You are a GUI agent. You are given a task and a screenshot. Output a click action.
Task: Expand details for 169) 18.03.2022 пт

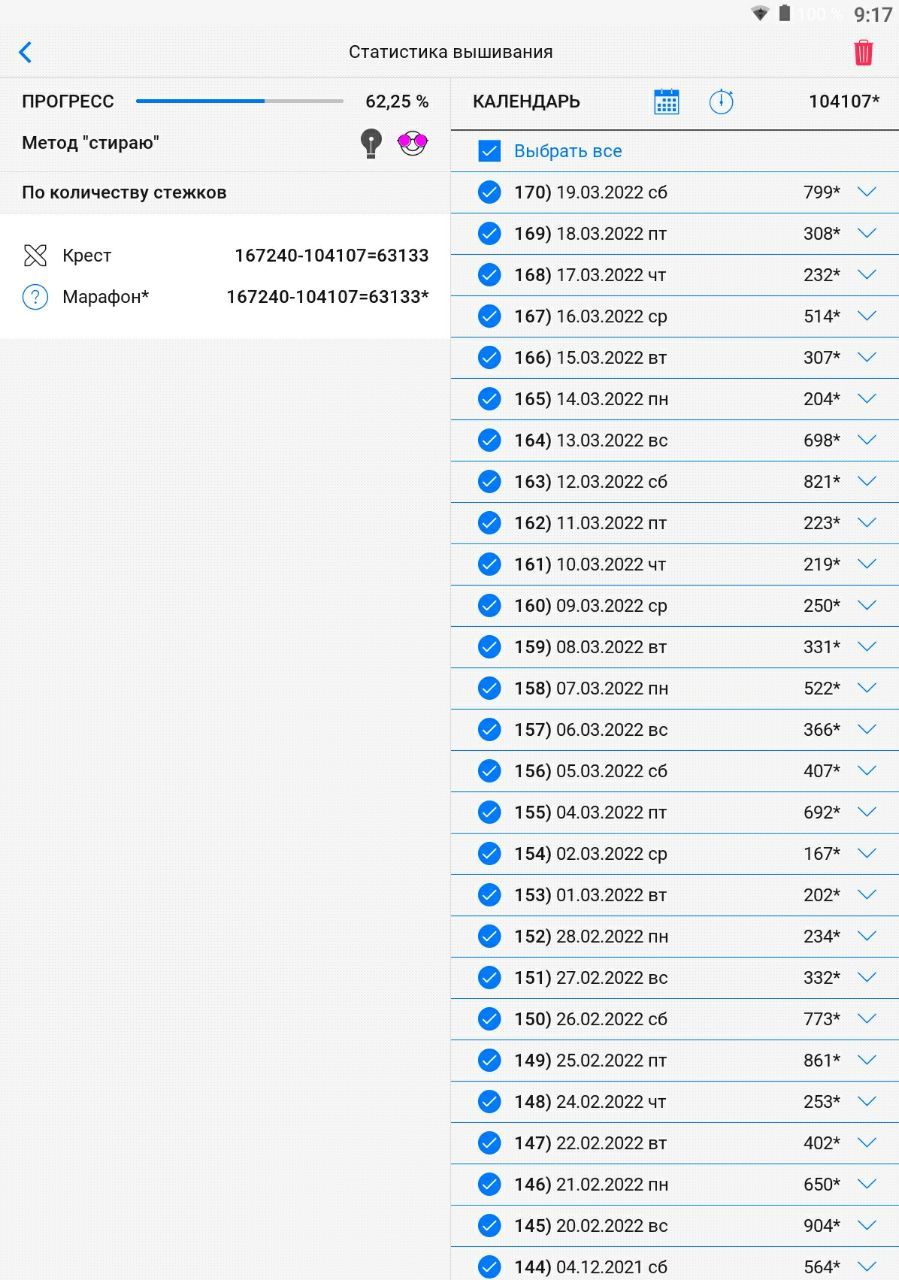click(x=866, y=233)
